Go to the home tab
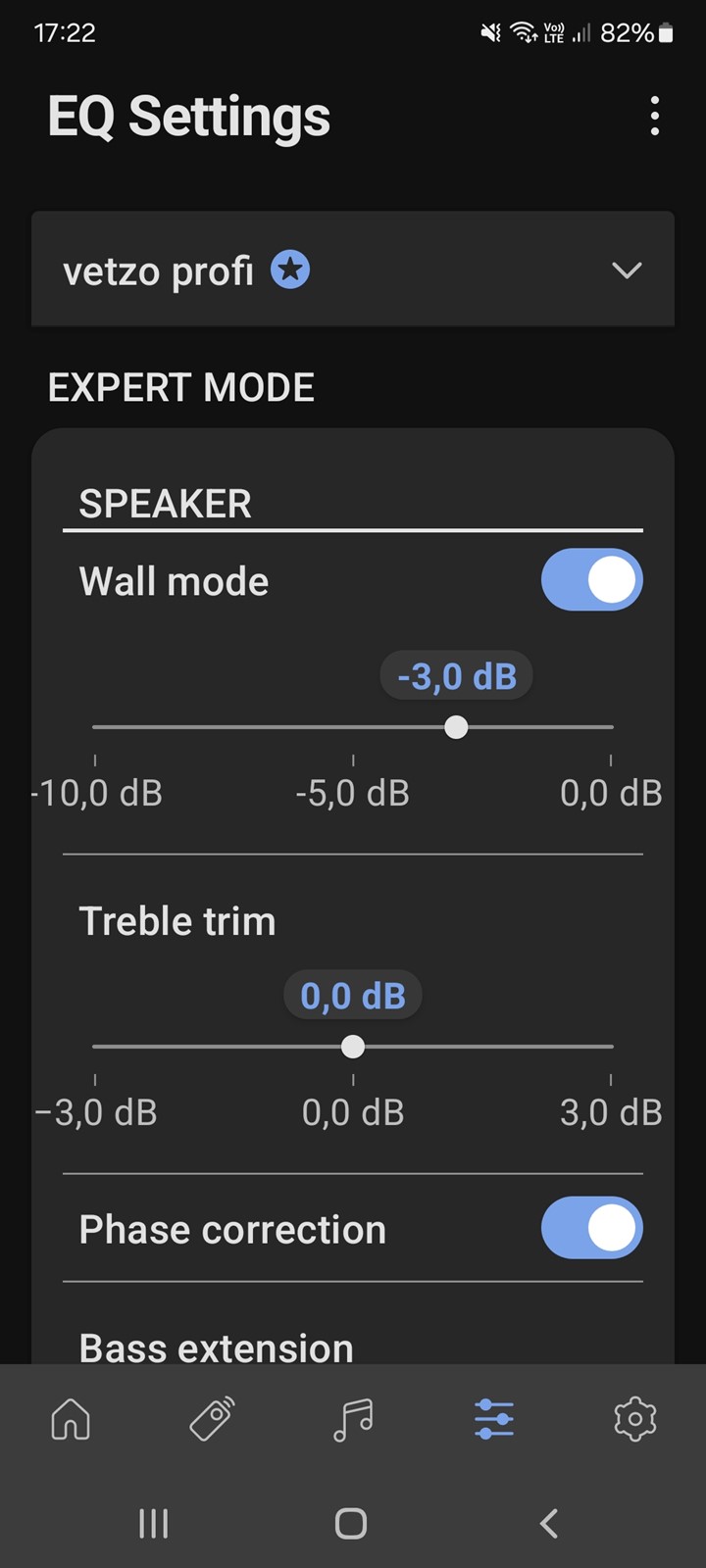The image size is (706, 1568). (71, 1418)
